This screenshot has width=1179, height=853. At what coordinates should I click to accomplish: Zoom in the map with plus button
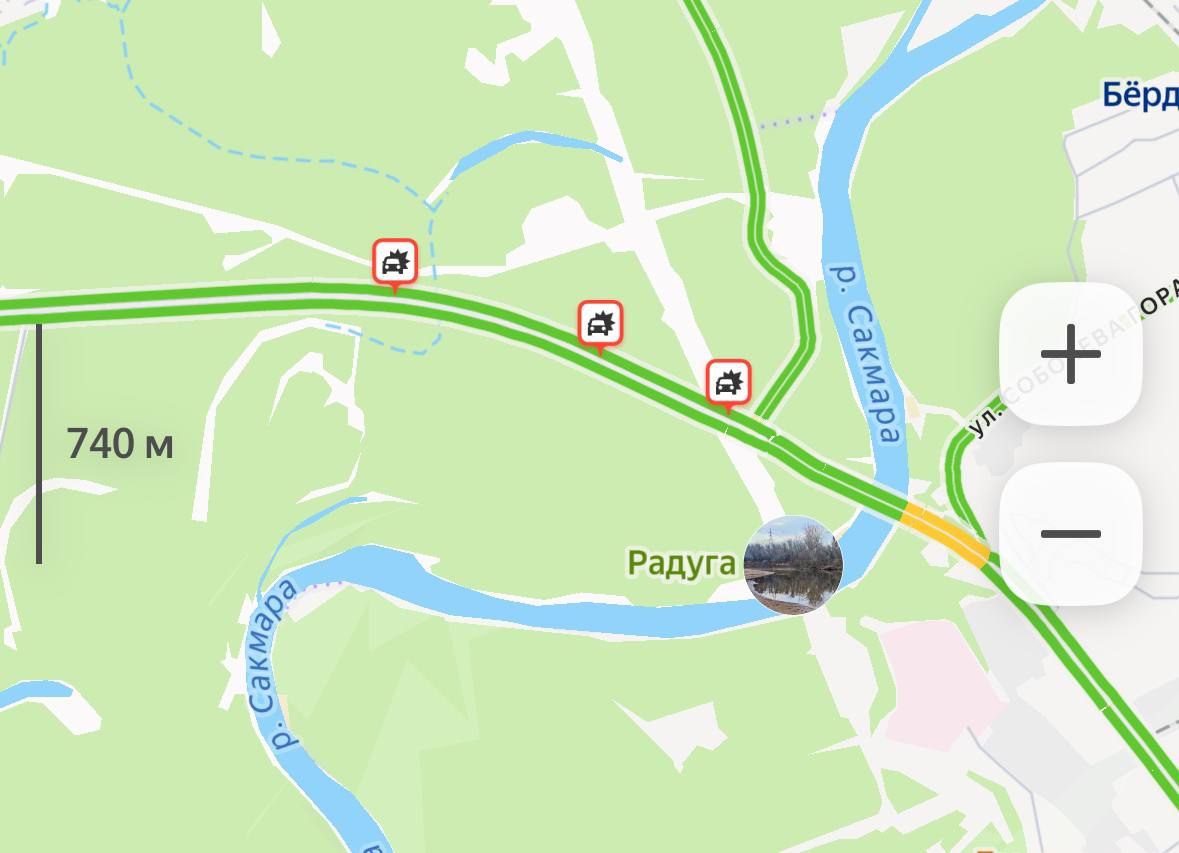(x=1070, y=354)
